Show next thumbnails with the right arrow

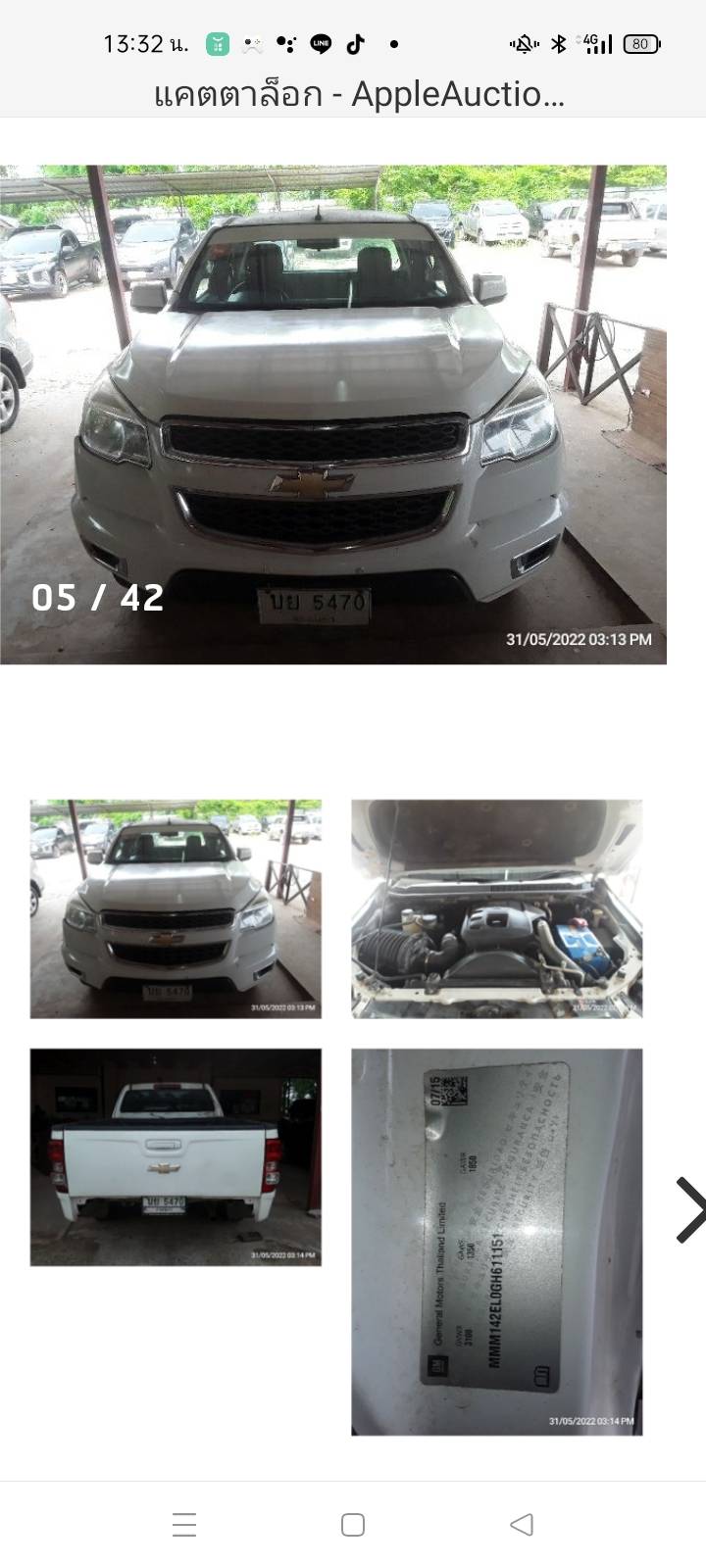[689, 1209]
